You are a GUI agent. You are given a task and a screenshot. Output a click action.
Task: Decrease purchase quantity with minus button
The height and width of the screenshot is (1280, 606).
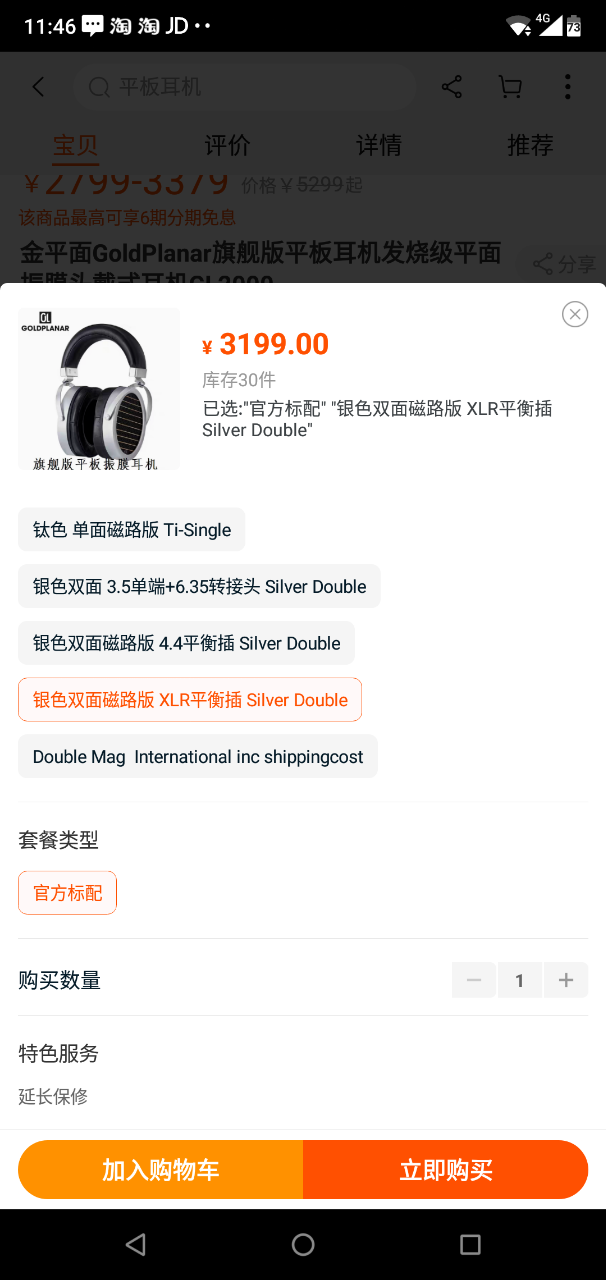(474, 980)
